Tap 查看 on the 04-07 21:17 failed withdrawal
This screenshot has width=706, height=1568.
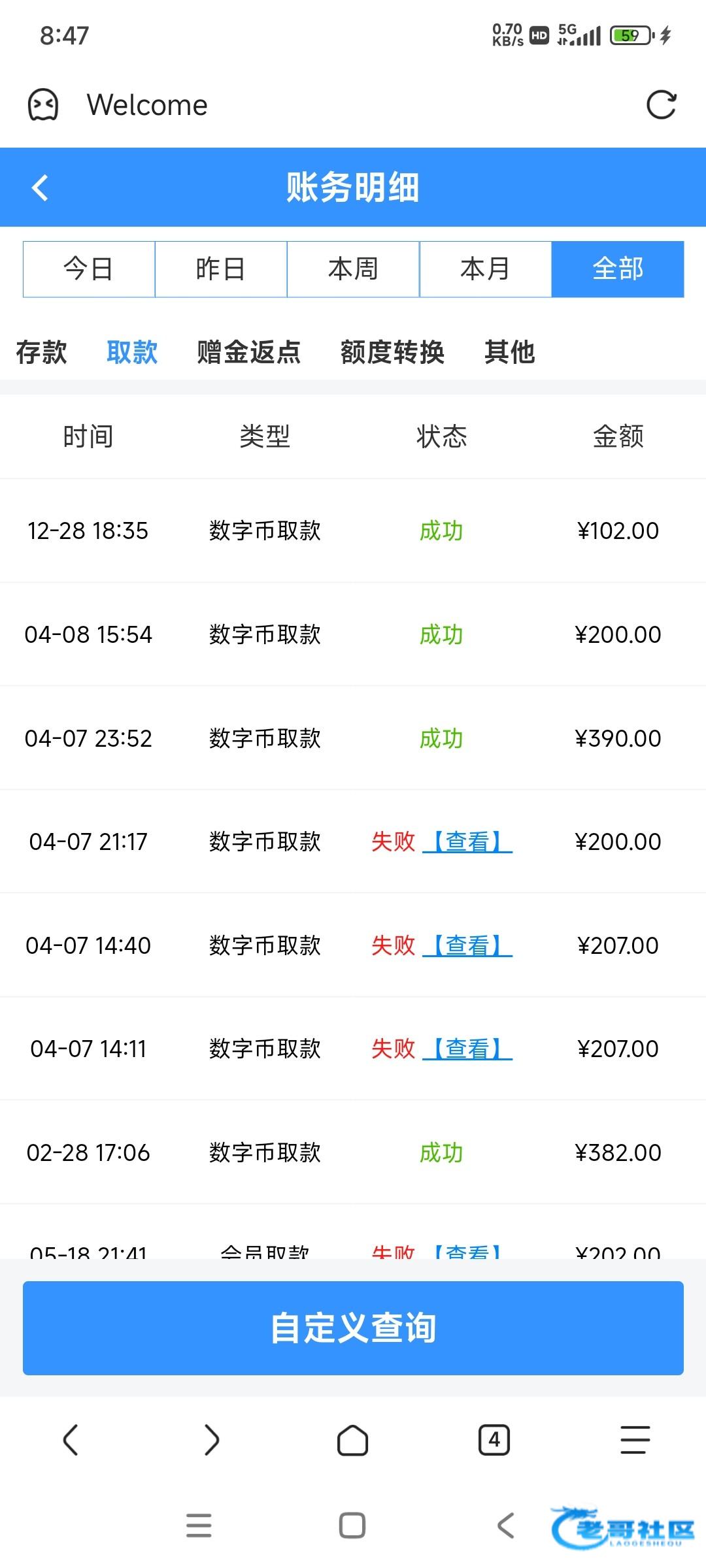pos(467,841)
